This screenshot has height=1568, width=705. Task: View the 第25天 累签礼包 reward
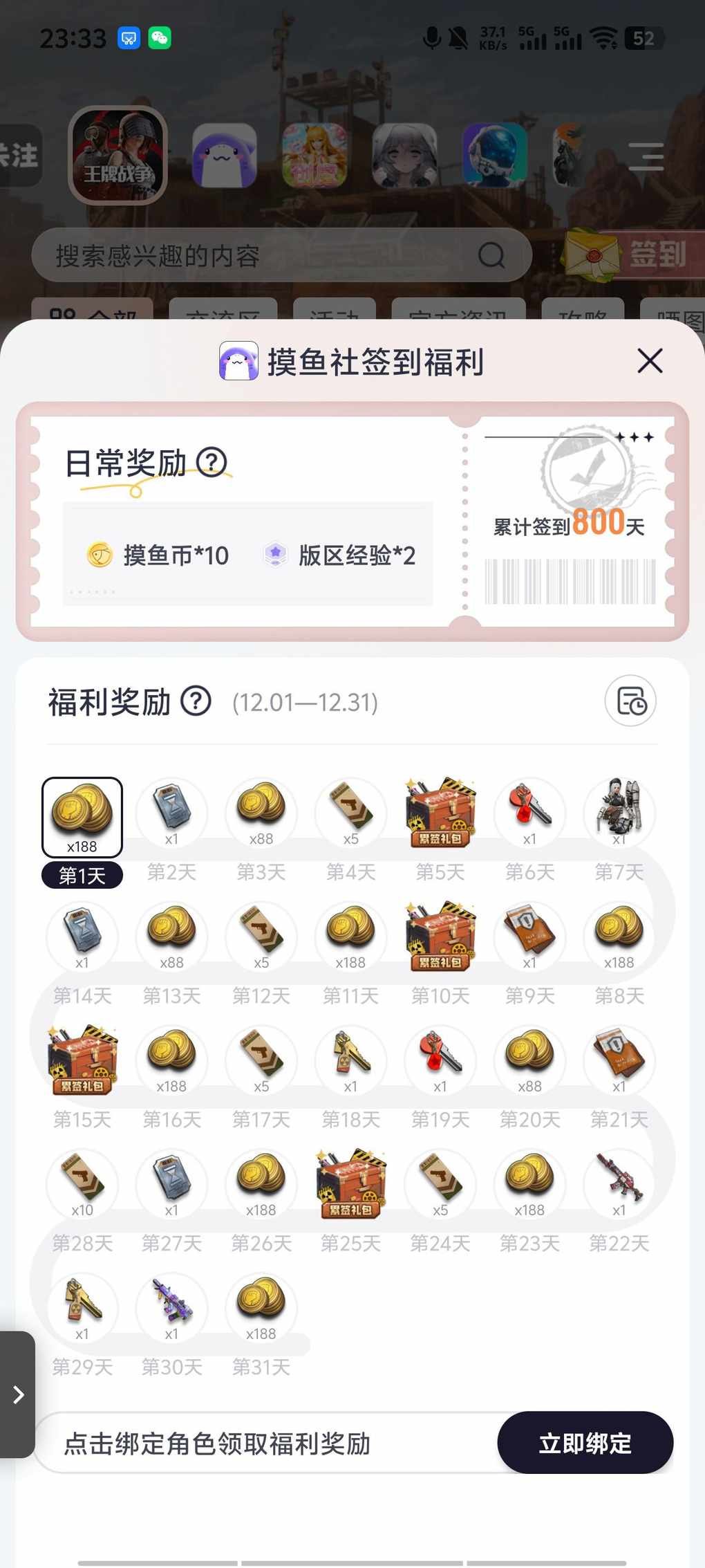[x=350, y=1183]
